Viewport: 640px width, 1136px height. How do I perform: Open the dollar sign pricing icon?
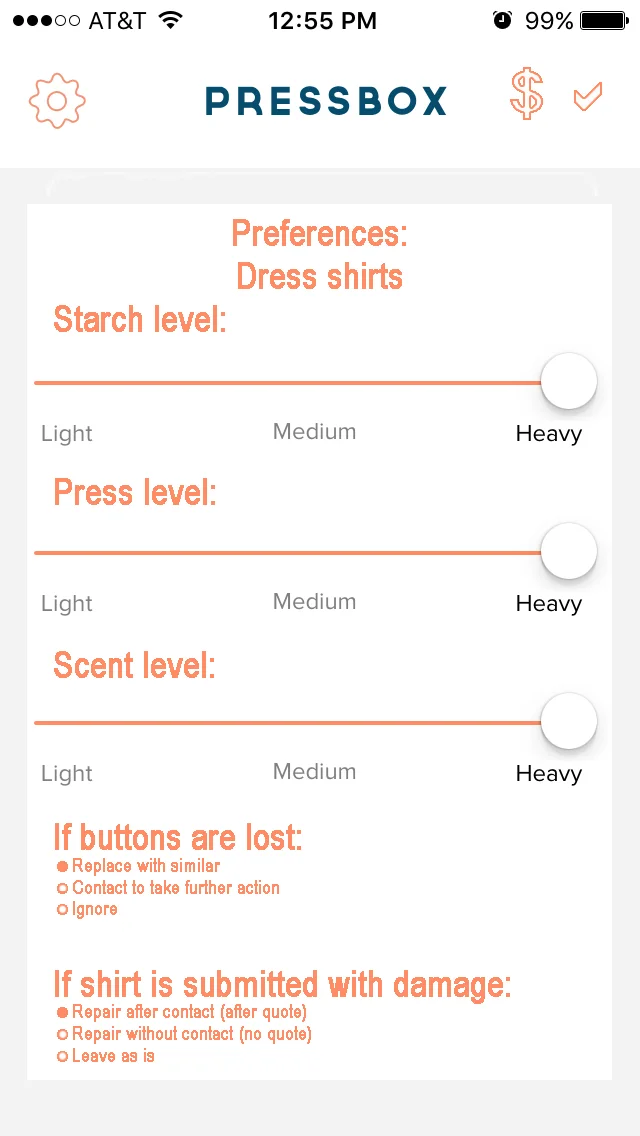(x=527, y=96)
